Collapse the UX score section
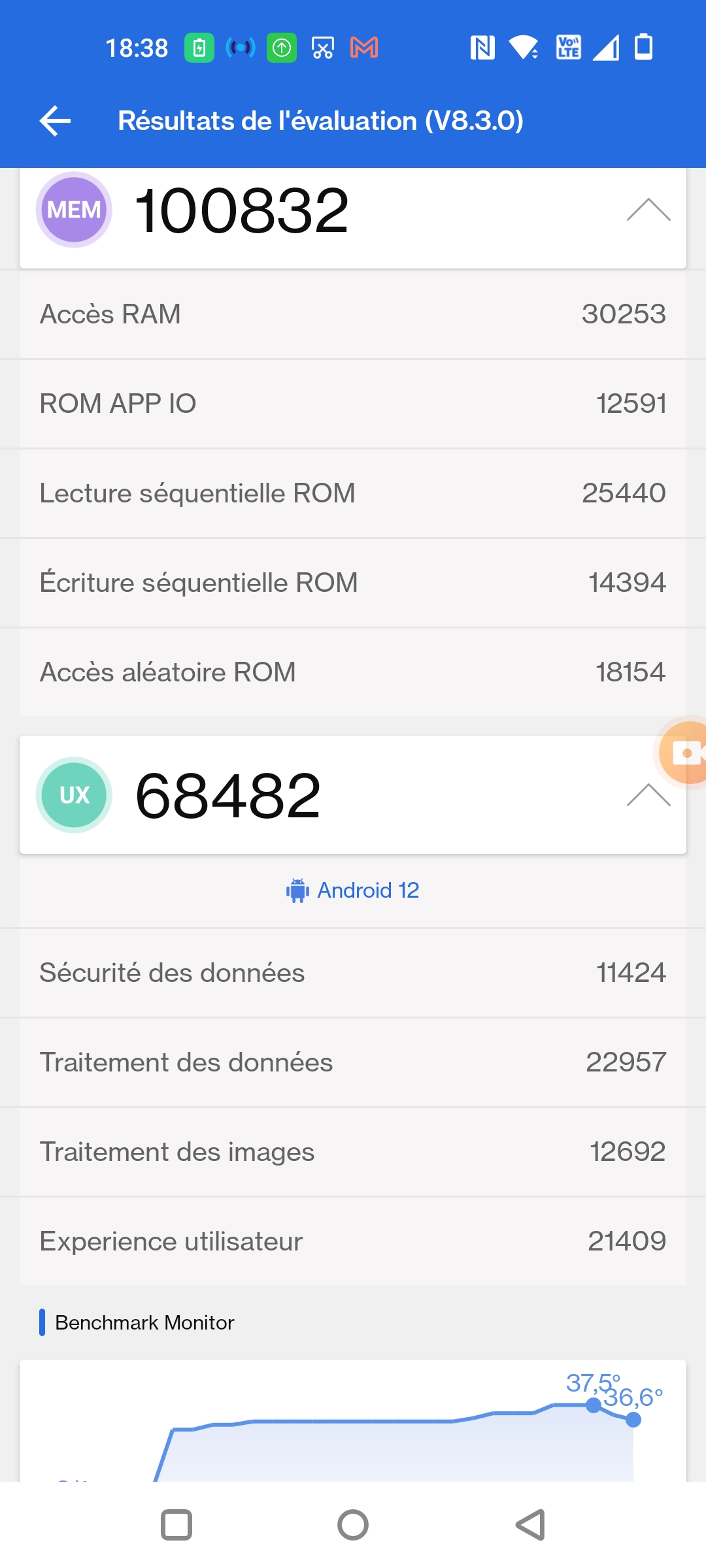The image size is (706, 1568). (x=648, y=795)
